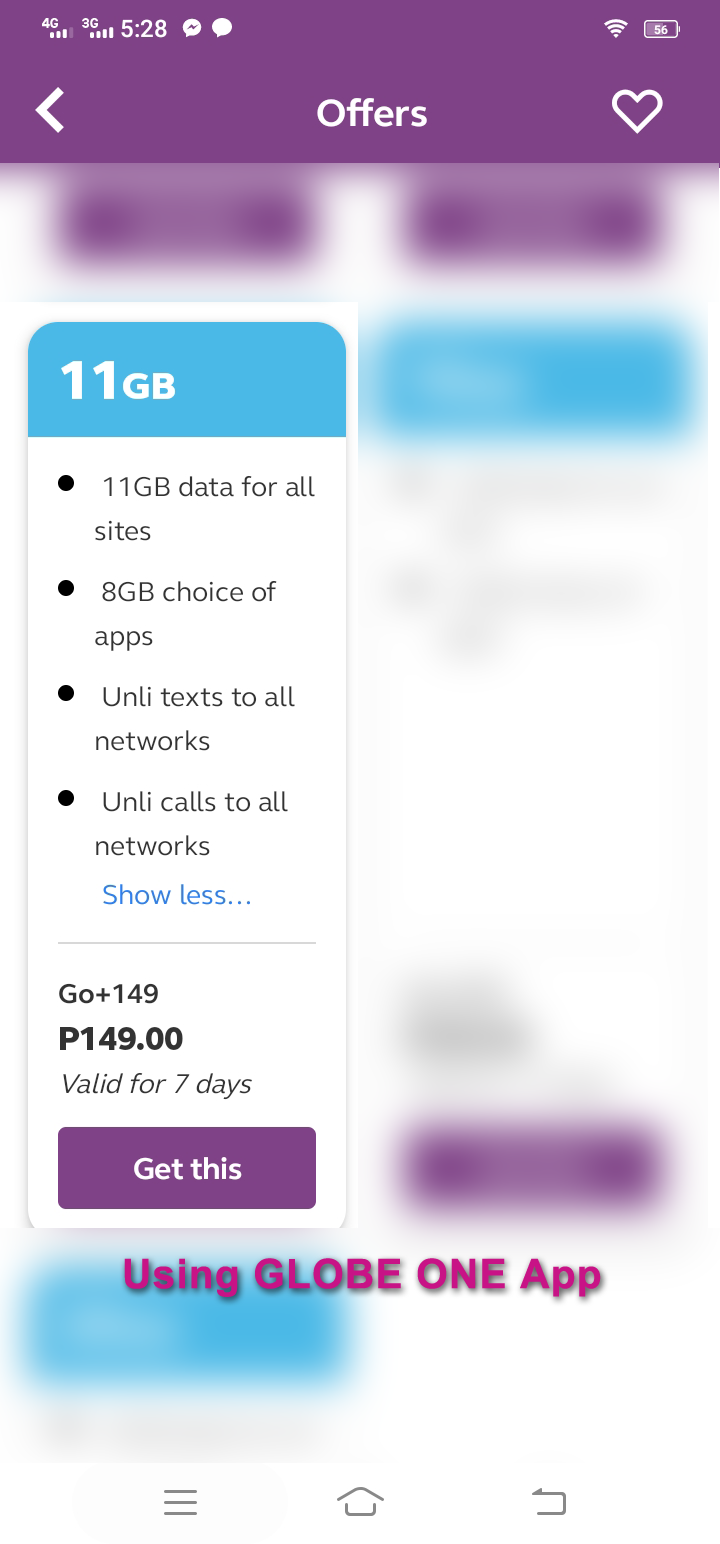Tap the 4G signal indicator
This screenshot has width=720, height=1544.
(55, 27)
